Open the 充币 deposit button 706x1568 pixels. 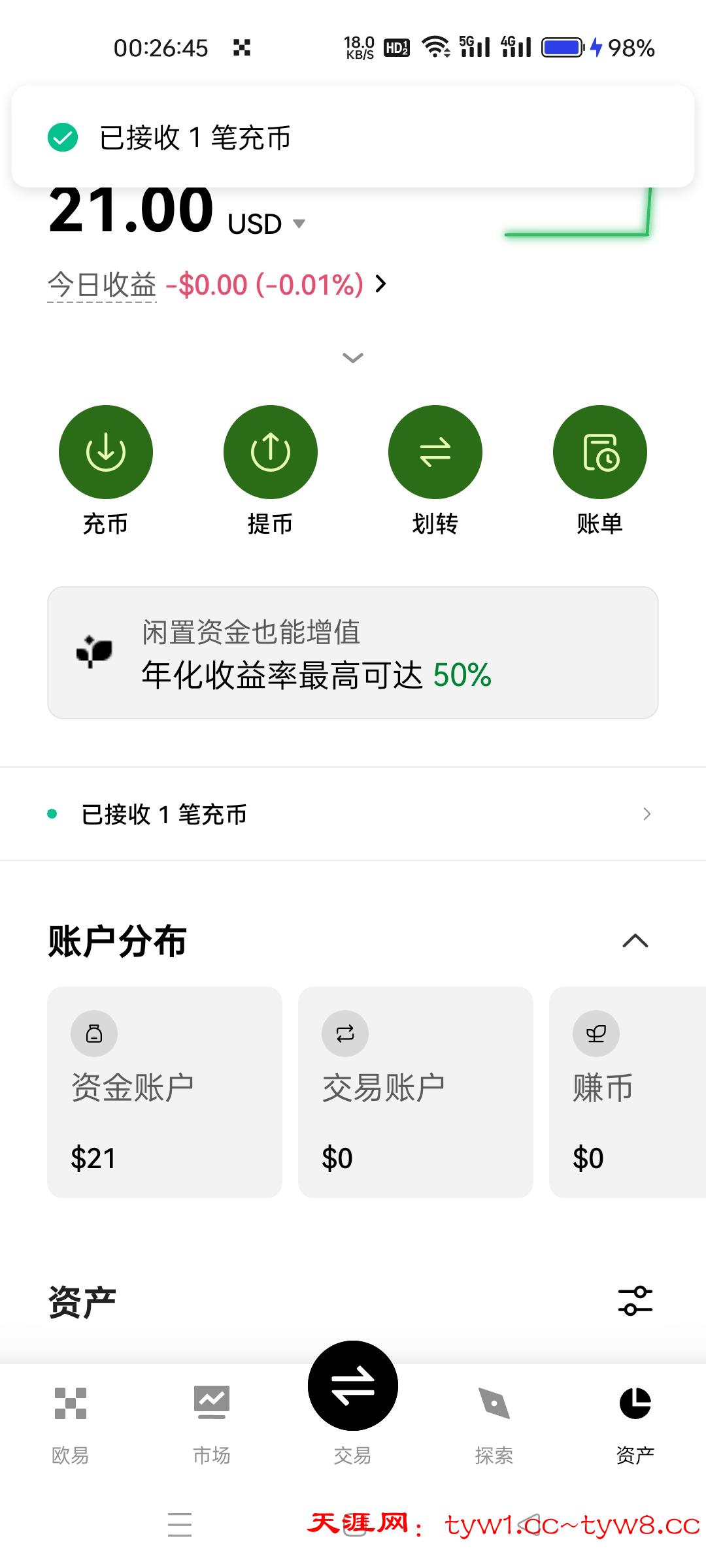[x=105, y=452]
